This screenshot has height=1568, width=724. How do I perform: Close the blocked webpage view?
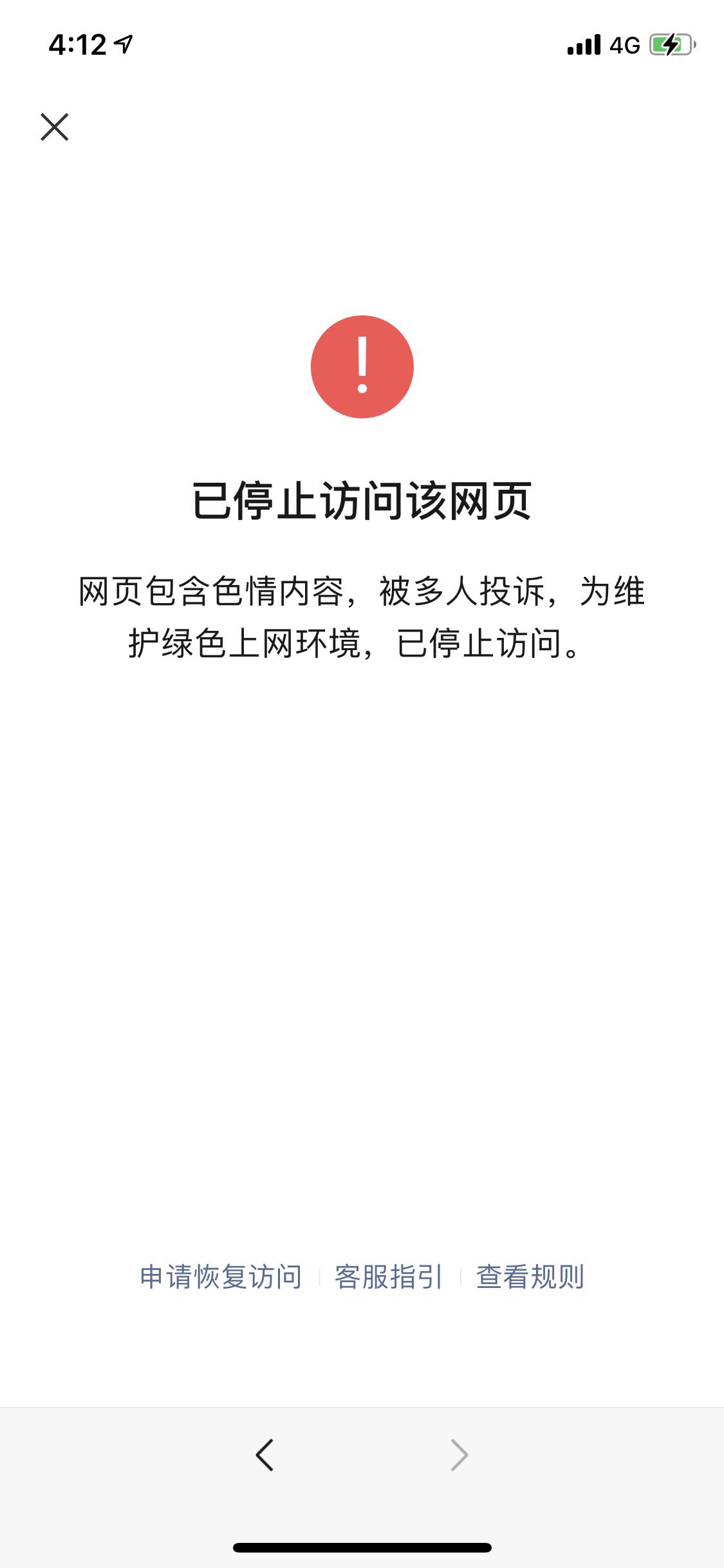click(x=55, y=127)
